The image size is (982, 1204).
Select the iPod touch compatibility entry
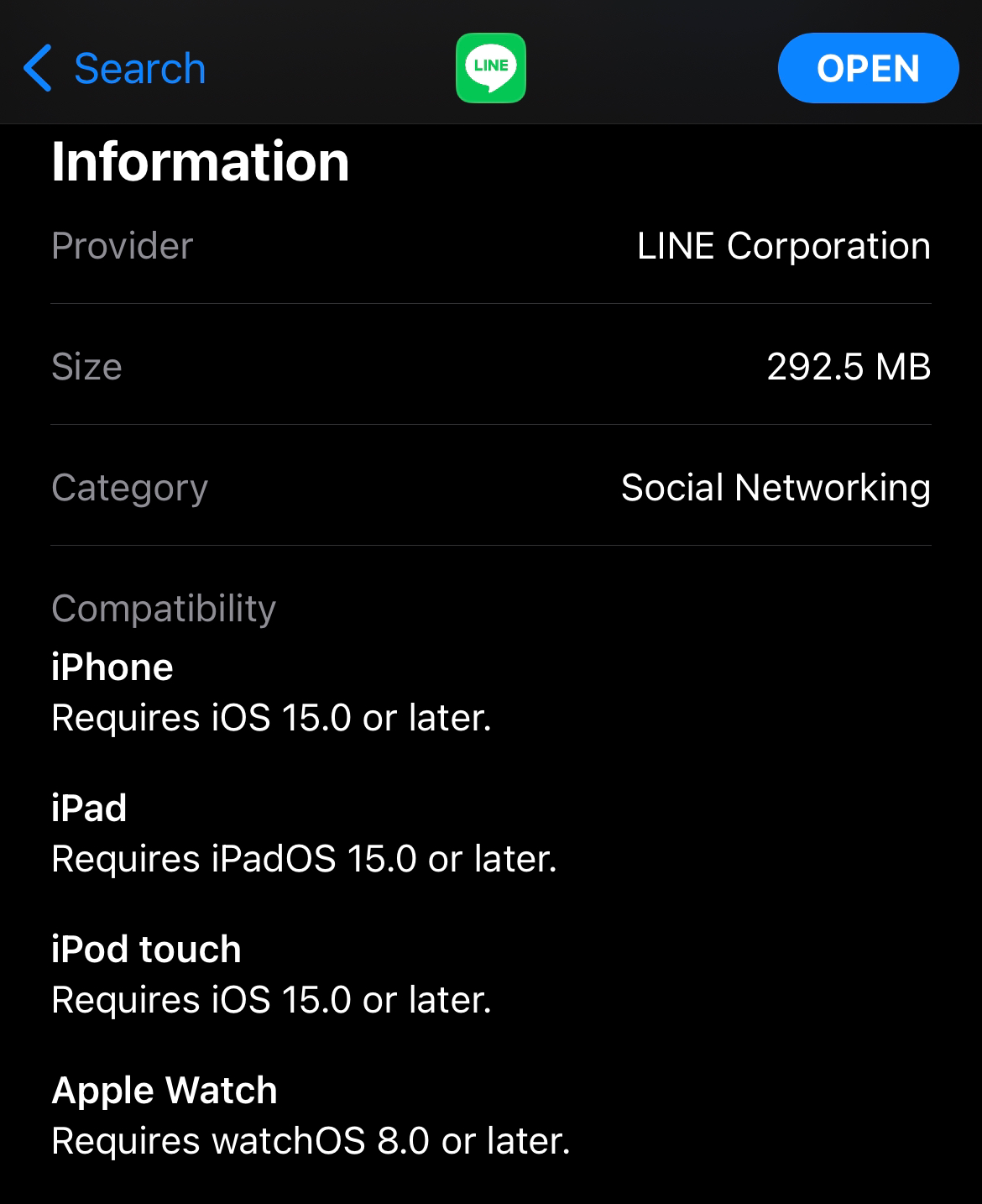point(146,948)
